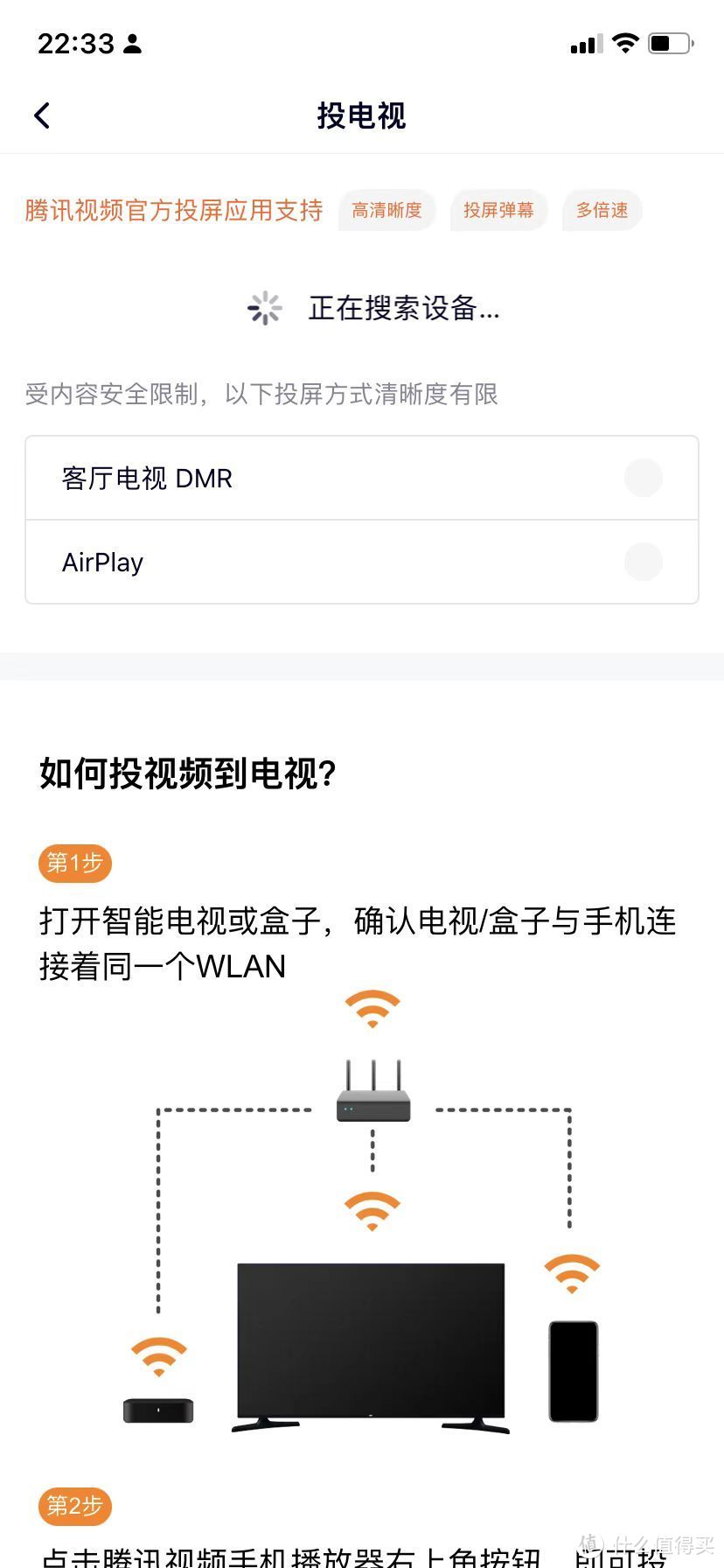Viewport: 724px width, 1568px height.
Task: Tap the battery indicator in the status bar
Action: pyautogui.click(x=667, y=41)
